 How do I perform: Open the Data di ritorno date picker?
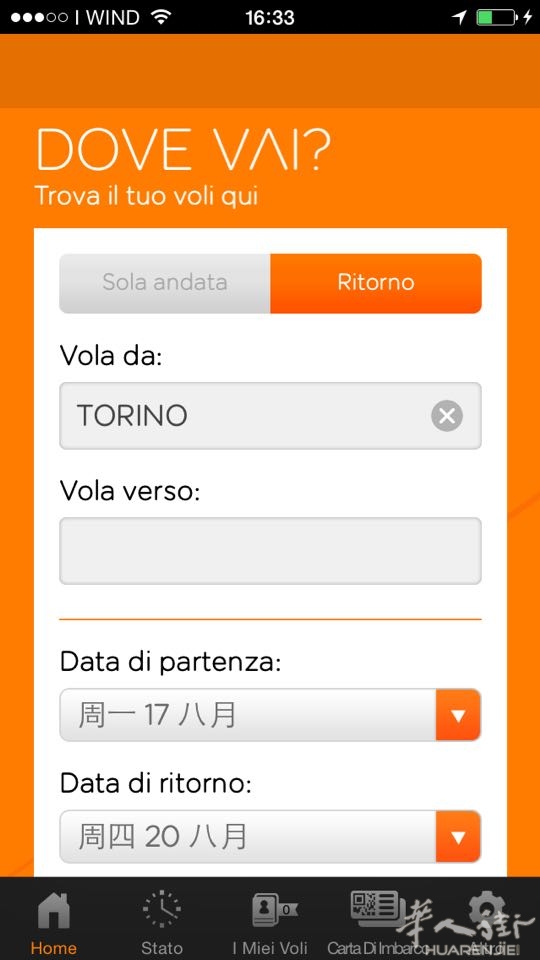(271, 836)
